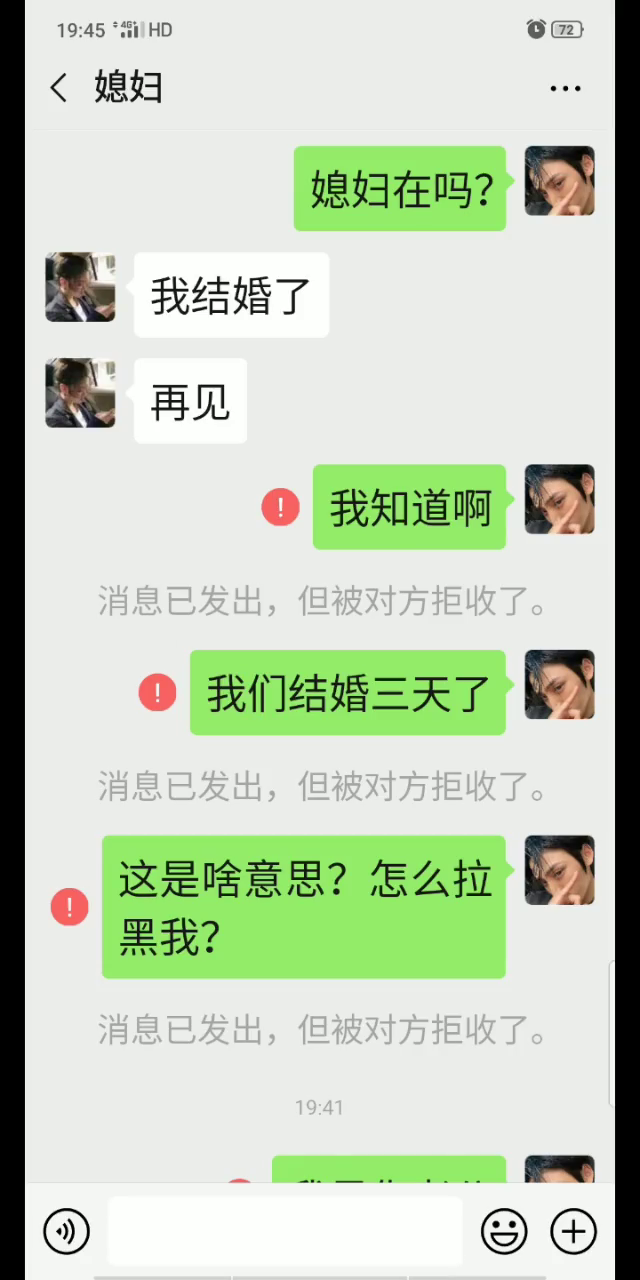Open my avatar beside 媳妇在吗？
This screenshot has height=1280, width=640.
[559, 181]
